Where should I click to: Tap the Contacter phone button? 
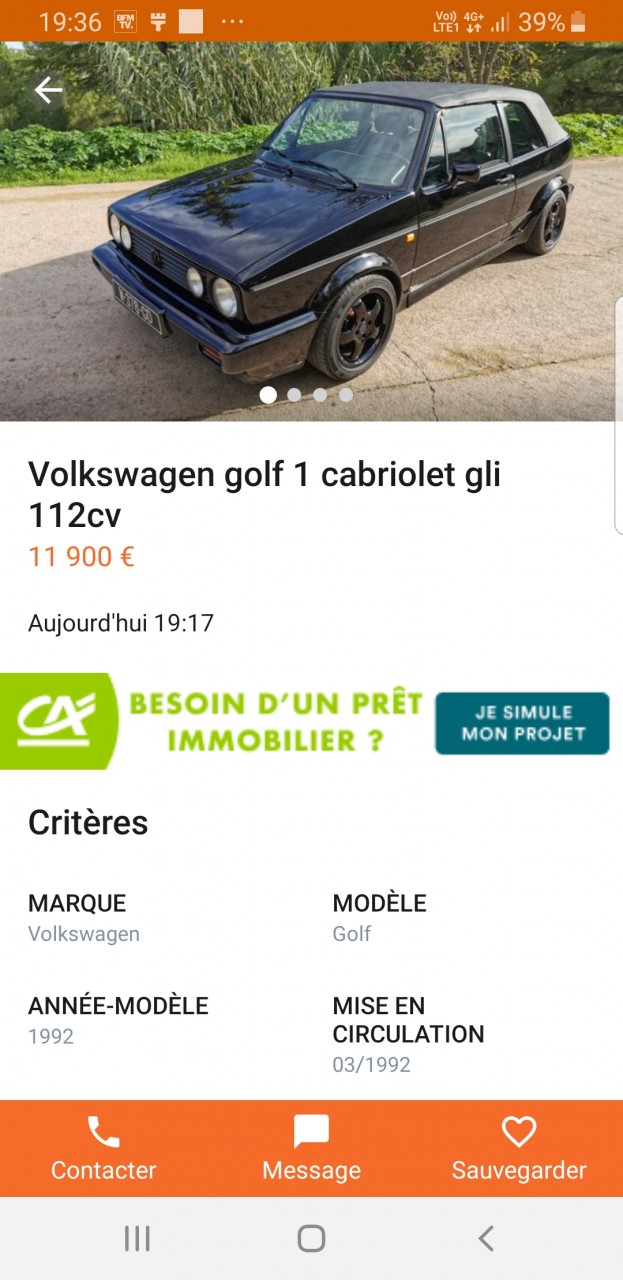(x=104, y=1148)
